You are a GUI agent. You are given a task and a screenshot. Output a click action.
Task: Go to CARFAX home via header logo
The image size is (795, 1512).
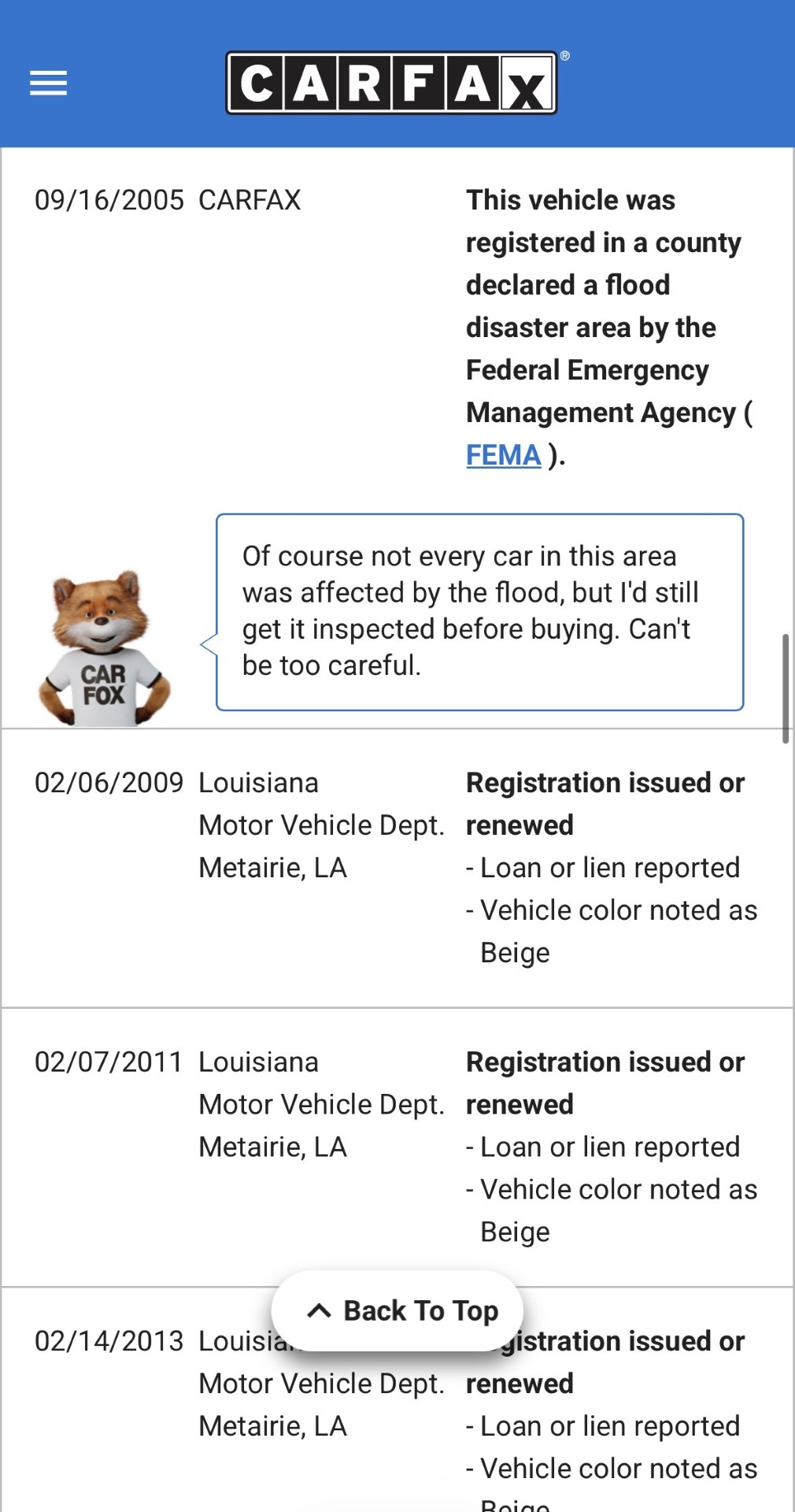coord(391,83)
